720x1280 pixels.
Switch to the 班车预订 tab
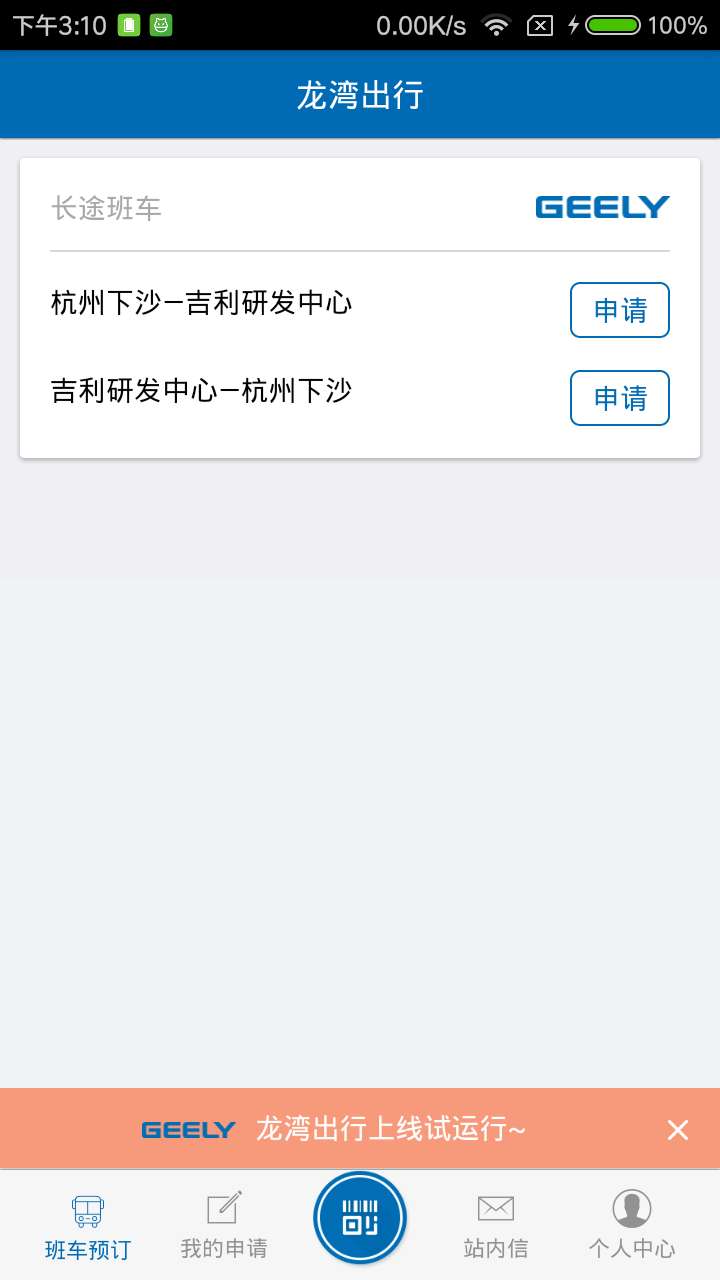(88, 1226)
